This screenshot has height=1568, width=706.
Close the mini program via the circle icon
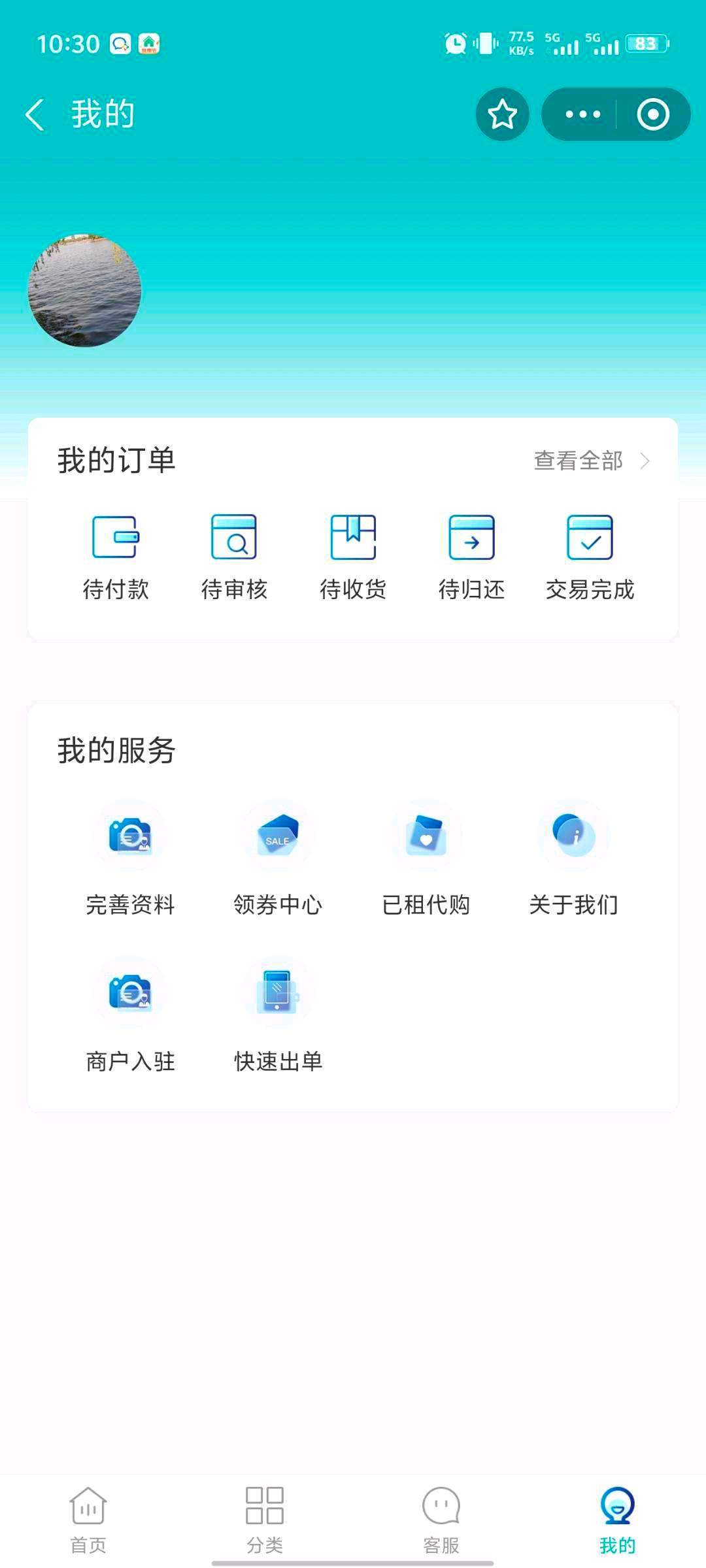652,115
